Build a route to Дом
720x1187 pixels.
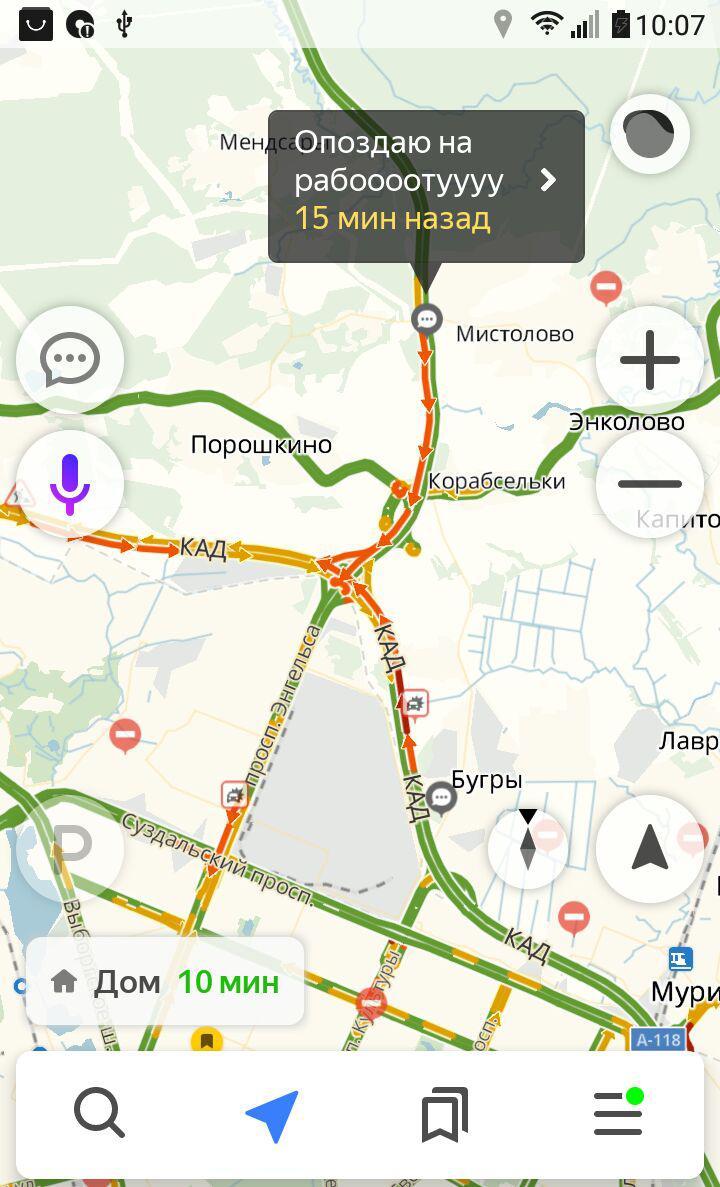pos(165,982)
